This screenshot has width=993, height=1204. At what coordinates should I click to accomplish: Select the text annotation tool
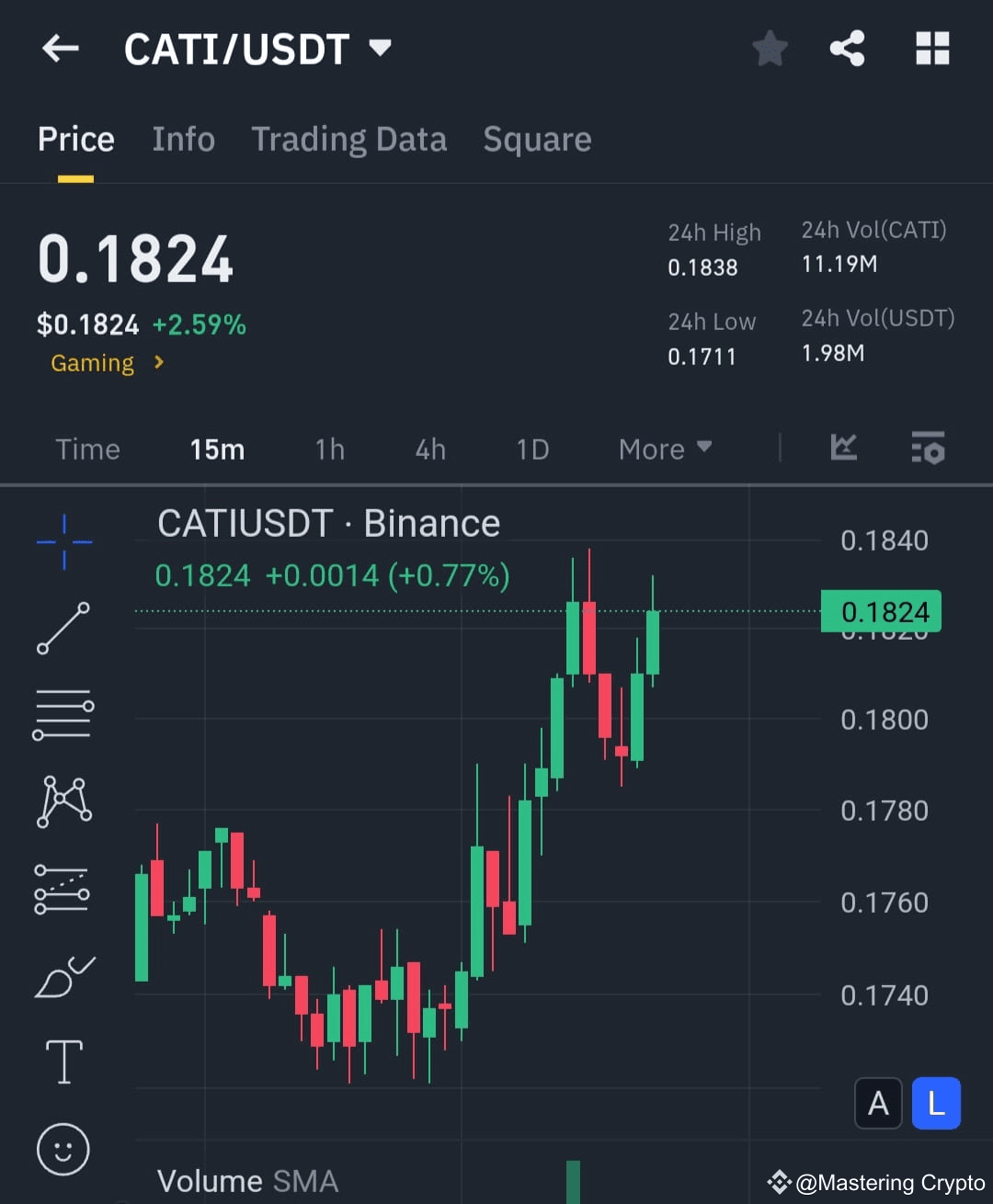pyautogui.click(x=63, y=1062)
